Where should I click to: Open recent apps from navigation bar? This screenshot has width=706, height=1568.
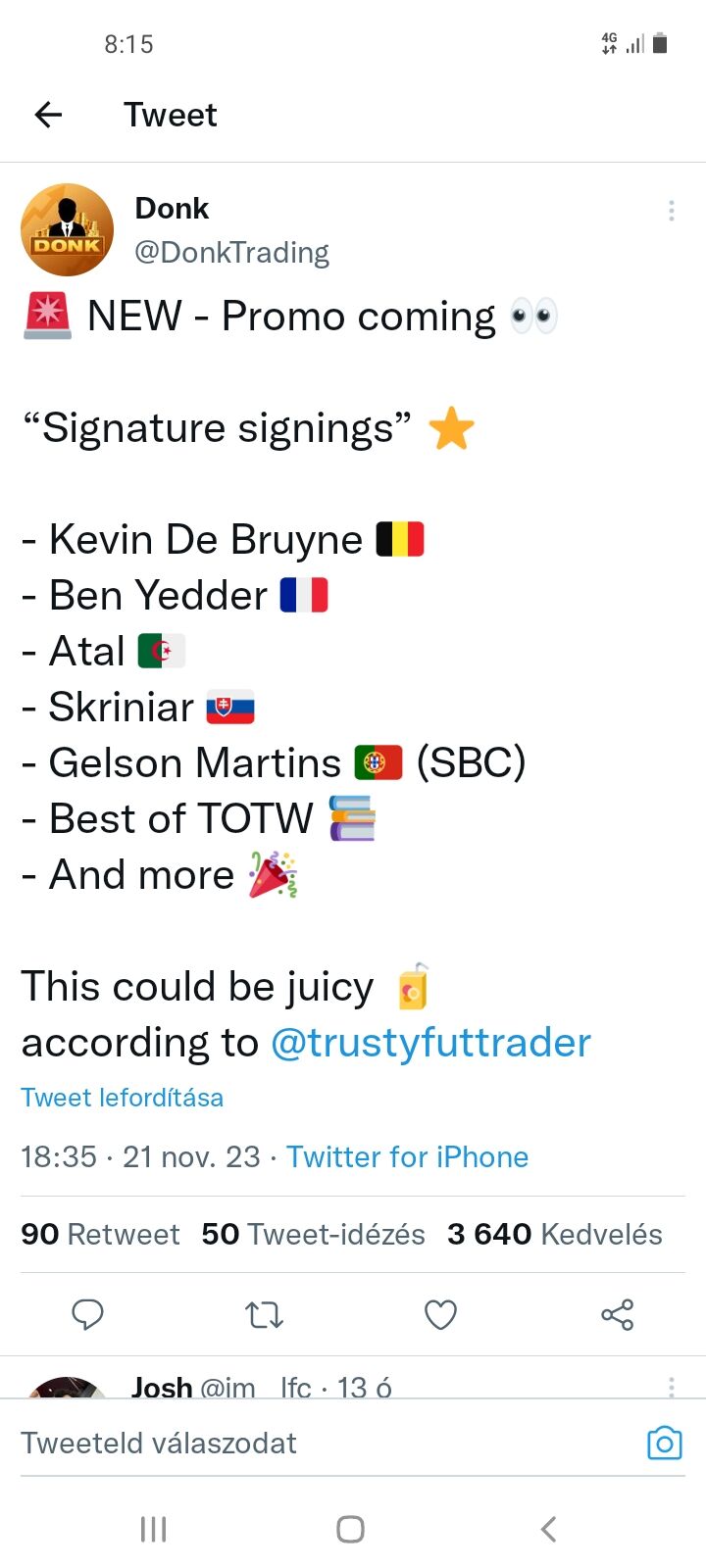(153, 1529)
